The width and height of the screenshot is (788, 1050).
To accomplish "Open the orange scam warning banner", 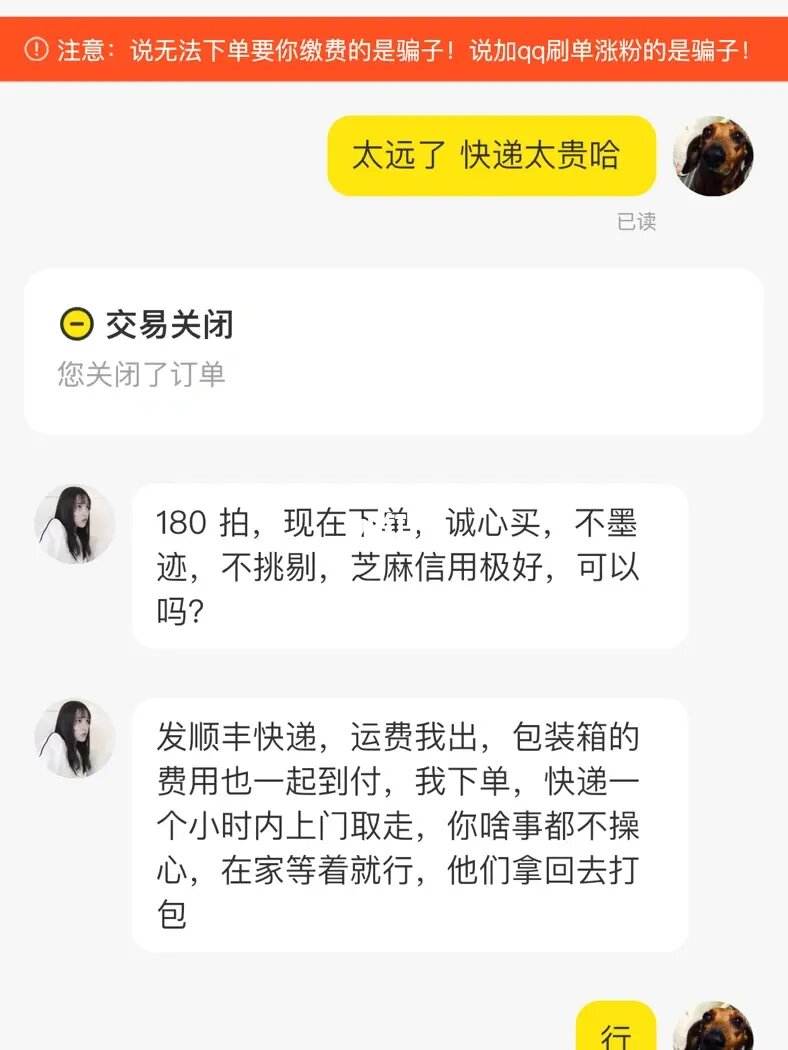I will tap(393, 49).
